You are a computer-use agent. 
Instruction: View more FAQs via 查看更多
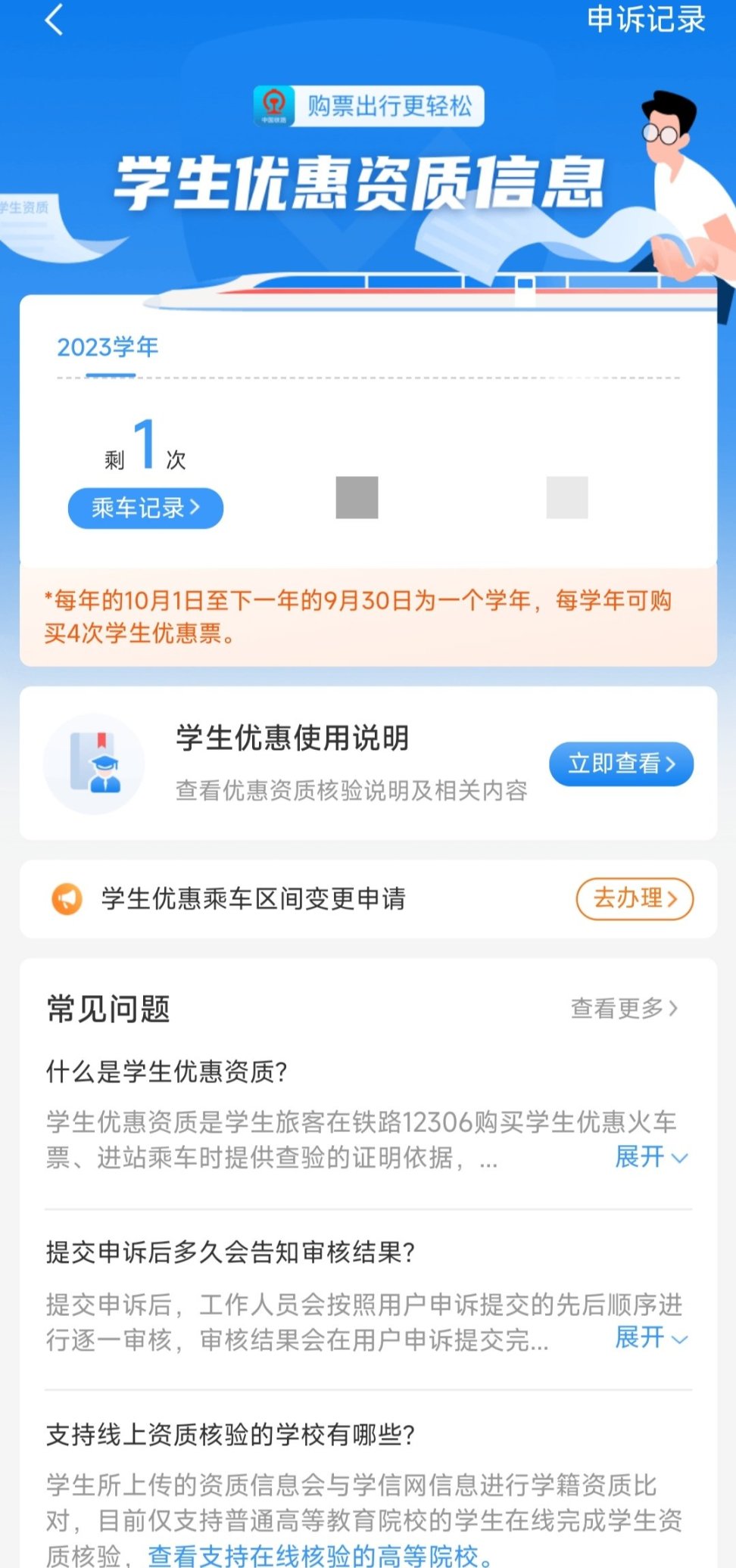pos(624,1008)
